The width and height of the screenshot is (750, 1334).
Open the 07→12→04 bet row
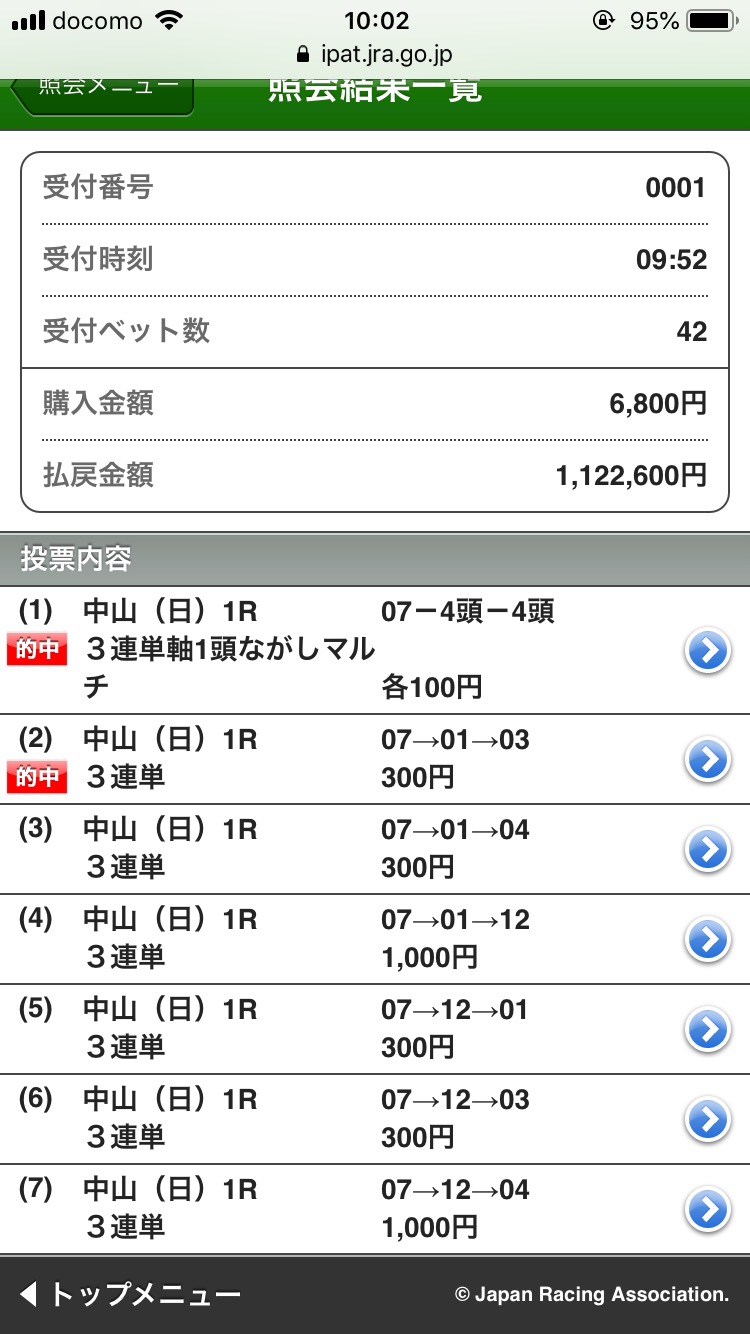click(x=708, y=1209)
